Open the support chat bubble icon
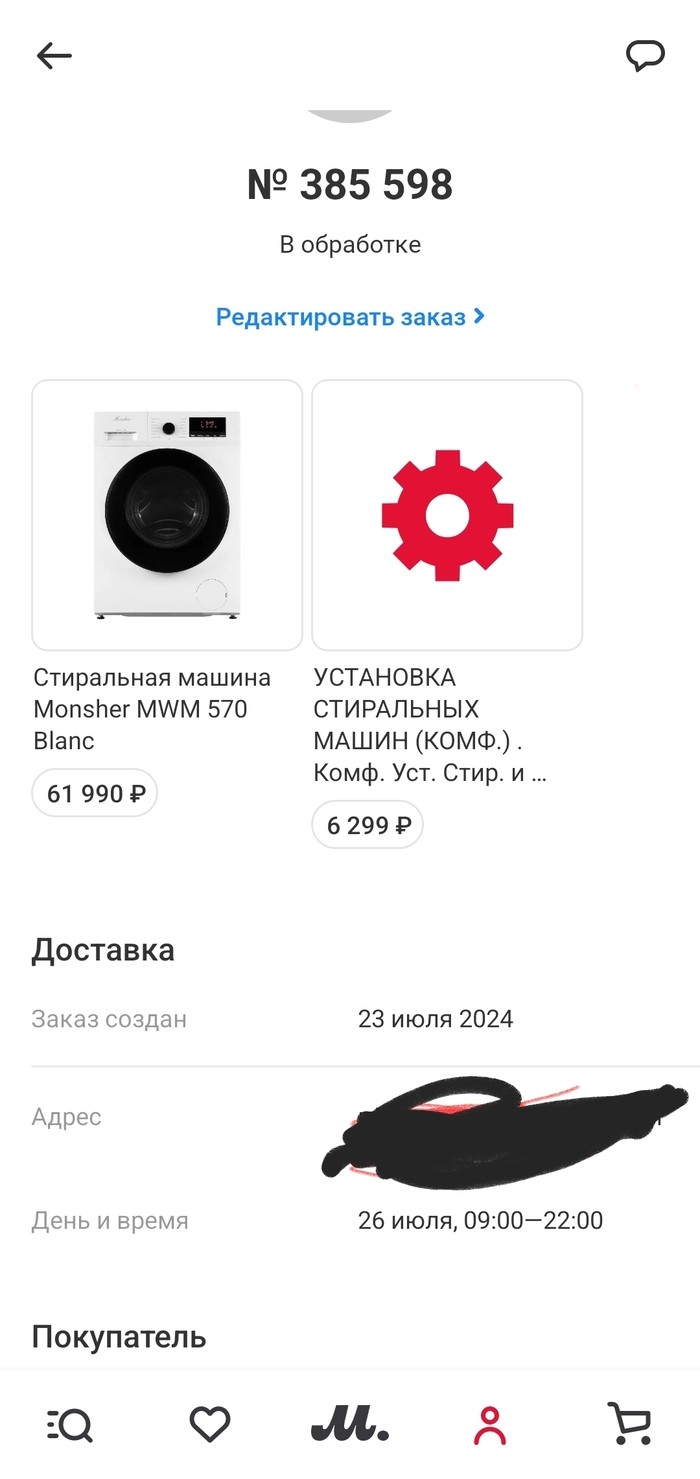This screenshot has height=1479, width=700. click(x=645, y=56)
